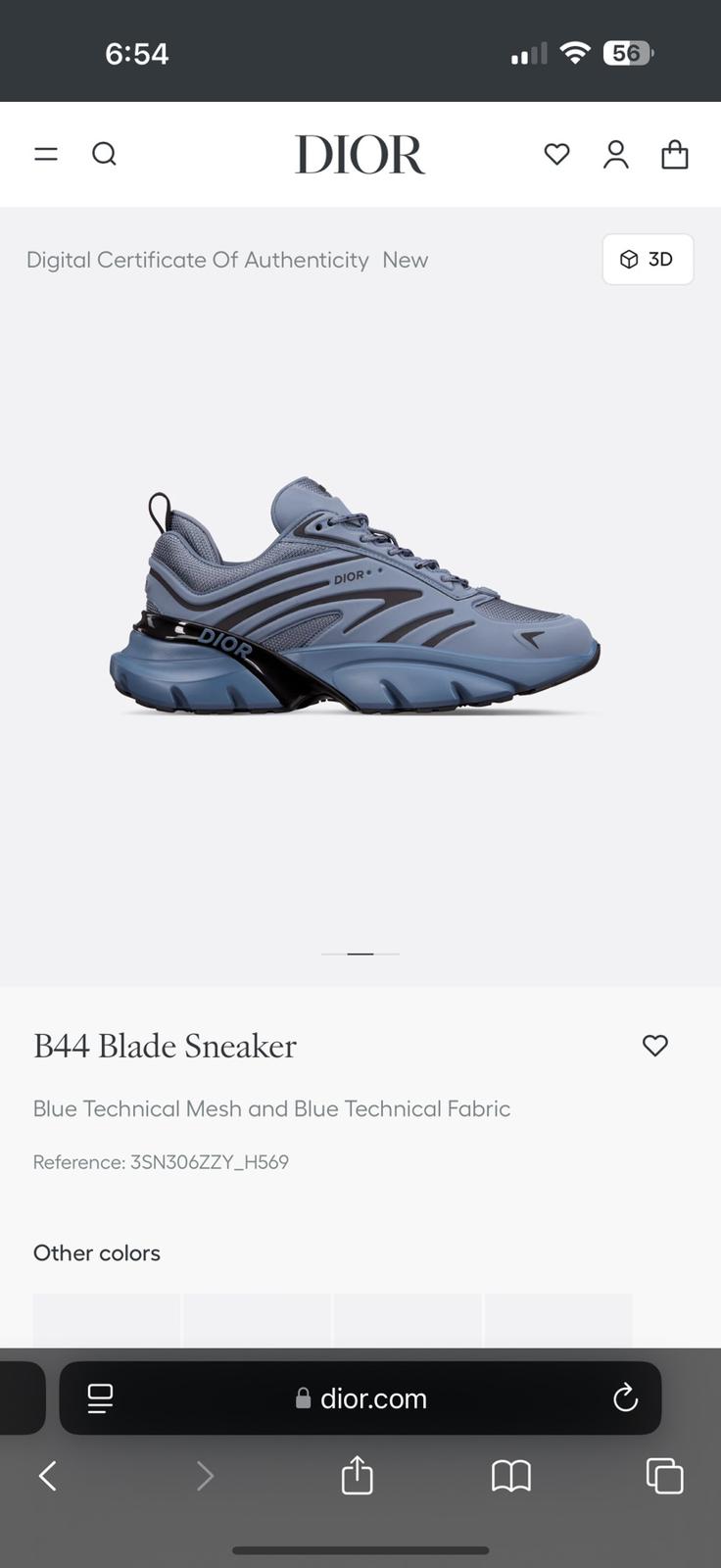Add B44 Blade Sneaker to wishlist
Screen dimensions: 721x1568
pyautogui.click(x=655, y=1046)
